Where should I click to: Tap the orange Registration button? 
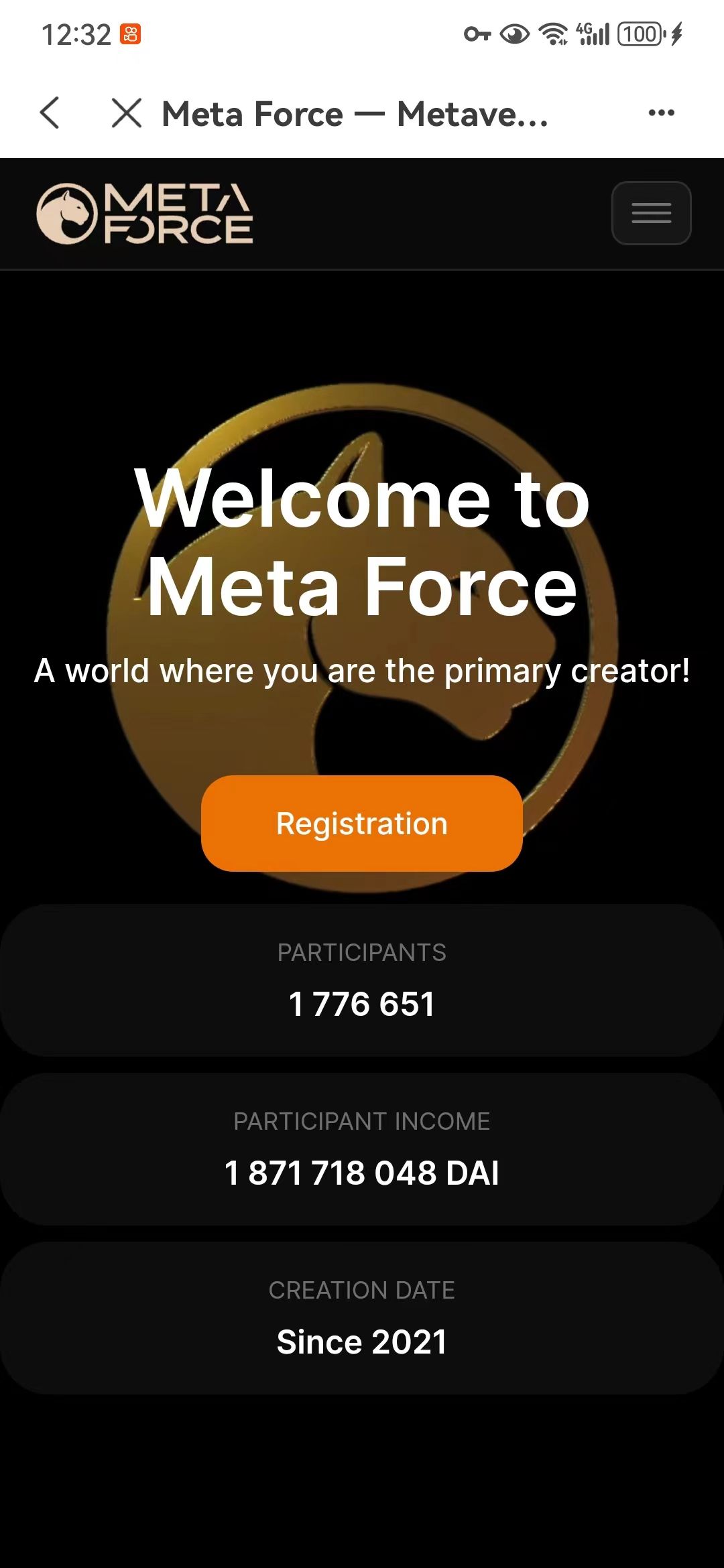coord(362,823)
